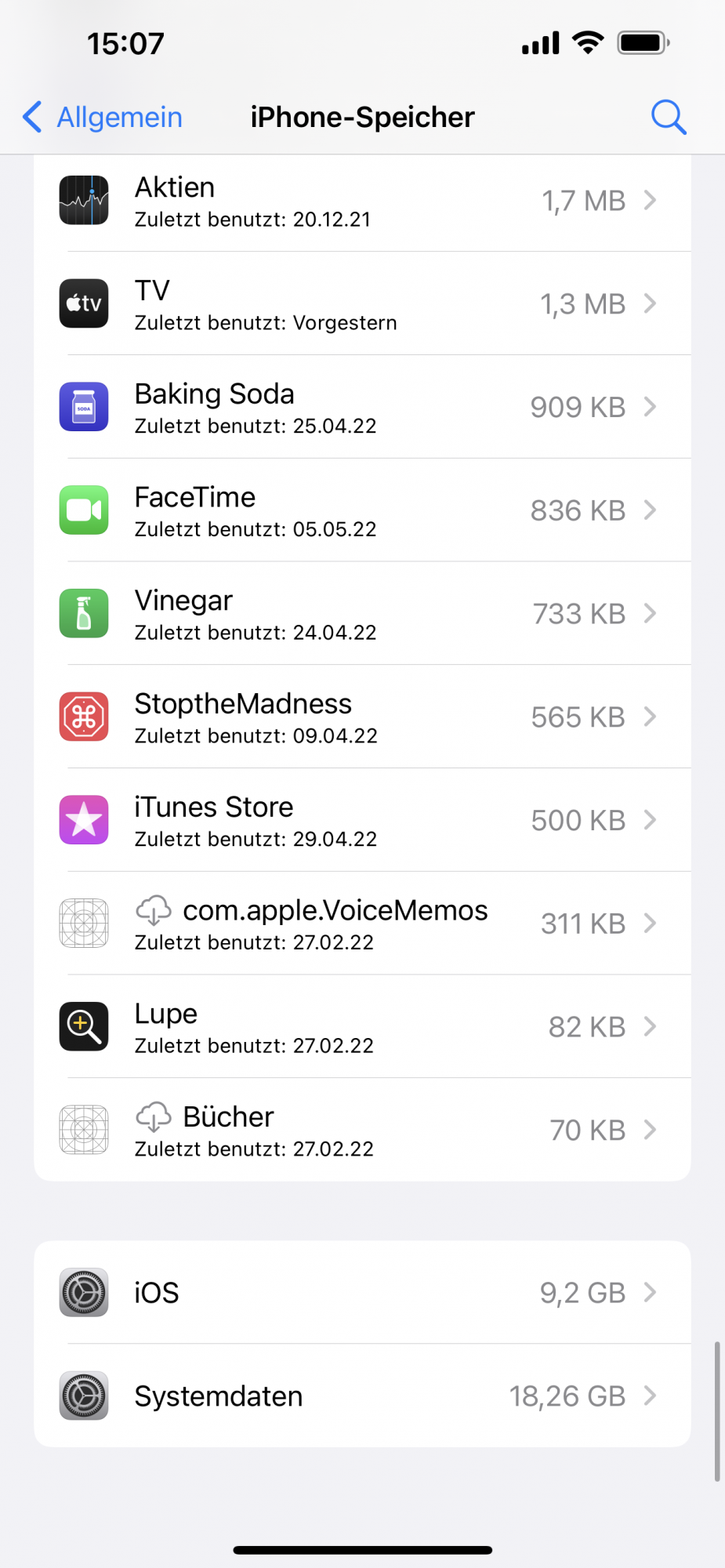View Vinegar app storage

pyautogui.click(x=362, y=614)
